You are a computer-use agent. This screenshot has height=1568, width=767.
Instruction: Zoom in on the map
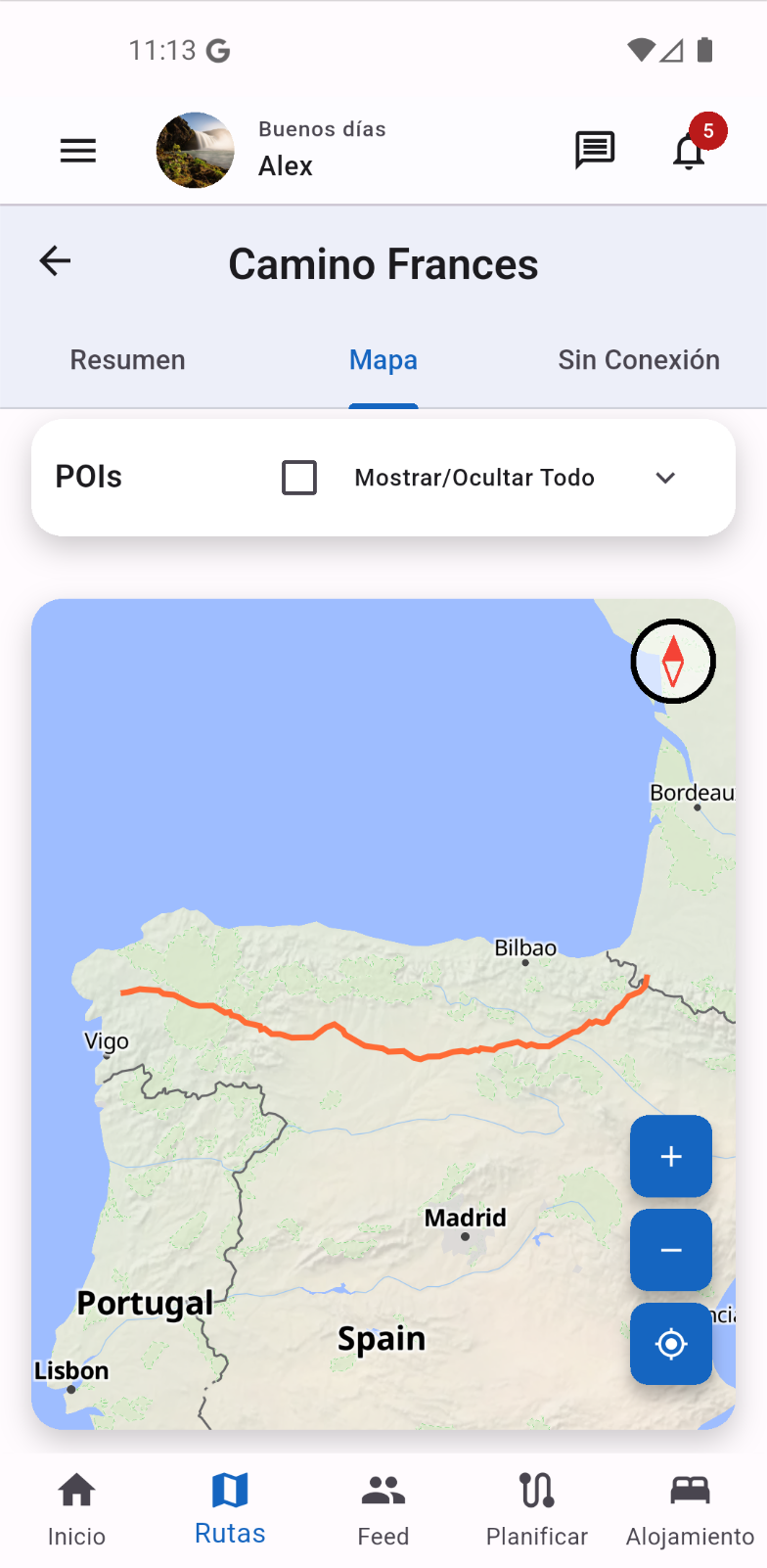coord(671,1156)
